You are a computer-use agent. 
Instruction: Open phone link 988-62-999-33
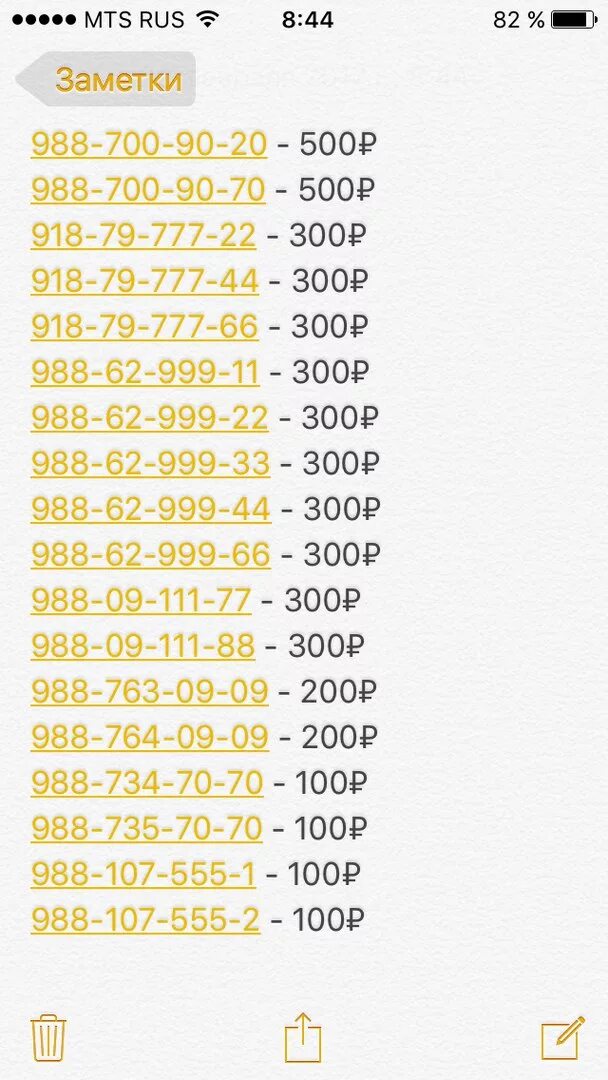click(150, 464)
